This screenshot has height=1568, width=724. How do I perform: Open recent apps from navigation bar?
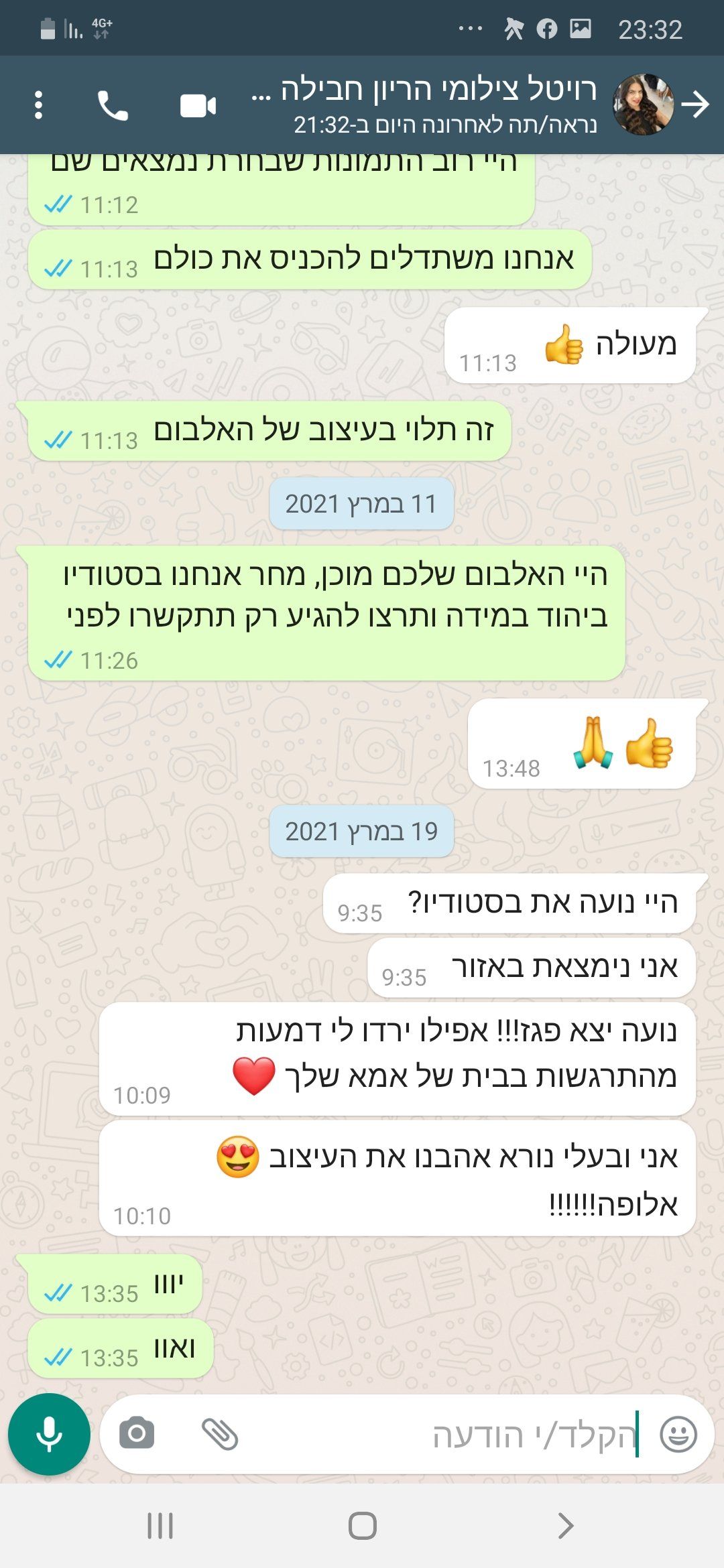click(160, 1526)
